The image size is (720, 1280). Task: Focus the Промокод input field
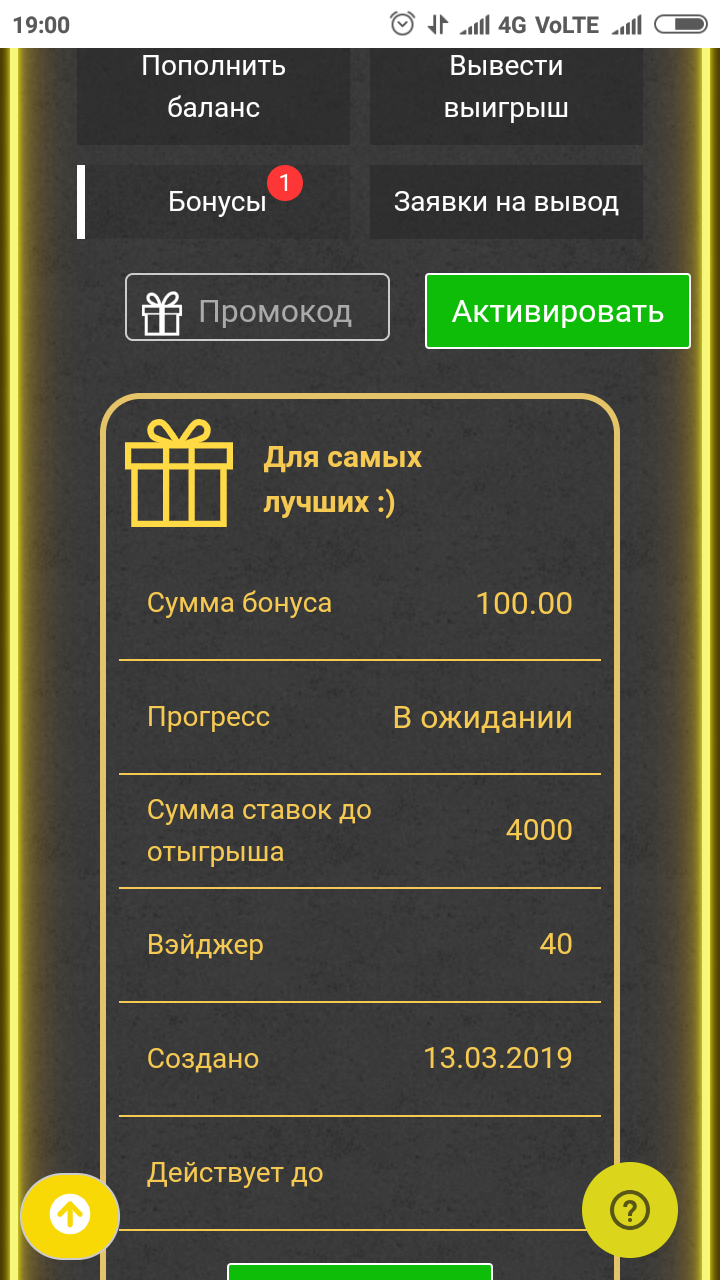pyautogui.click(x=274, y=312)
